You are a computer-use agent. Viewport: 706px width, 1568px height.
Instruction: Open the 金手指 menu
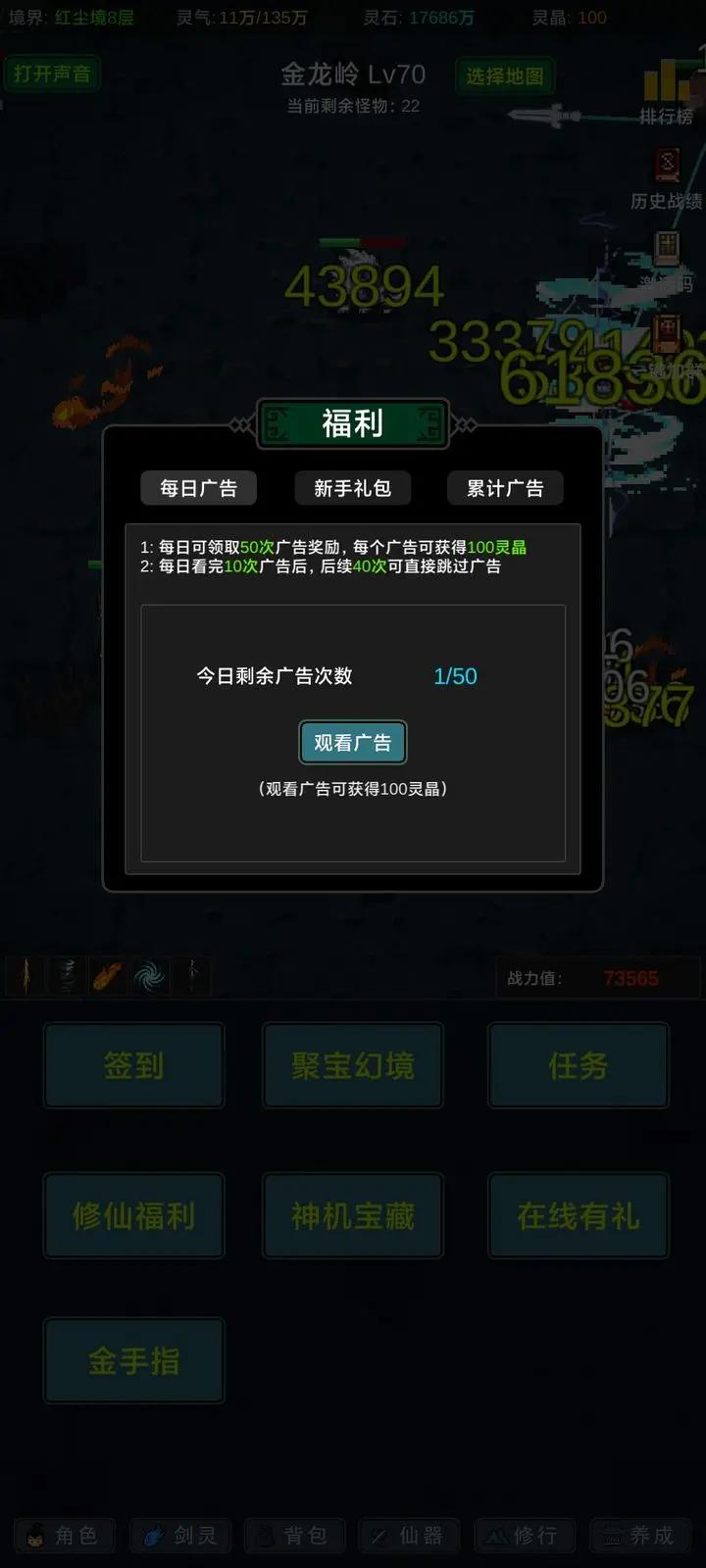tap(133, 1360)
